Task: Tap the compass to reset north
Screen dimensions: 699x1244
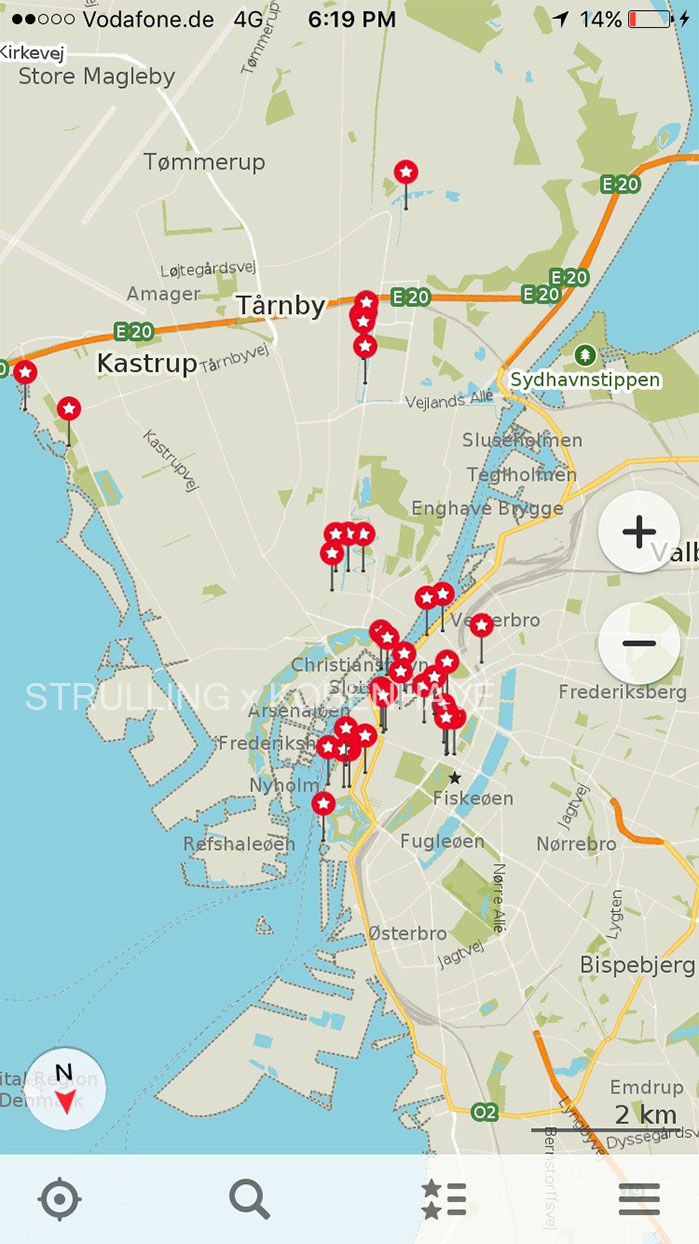Action: 64,1090
